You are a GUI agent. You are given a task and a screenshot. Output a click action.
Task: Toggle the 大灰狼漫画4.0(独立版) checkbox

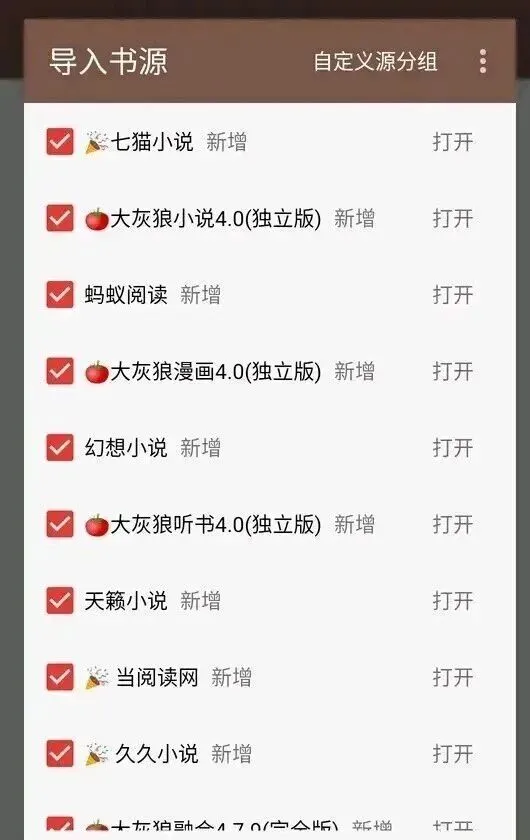pos(60,371)
